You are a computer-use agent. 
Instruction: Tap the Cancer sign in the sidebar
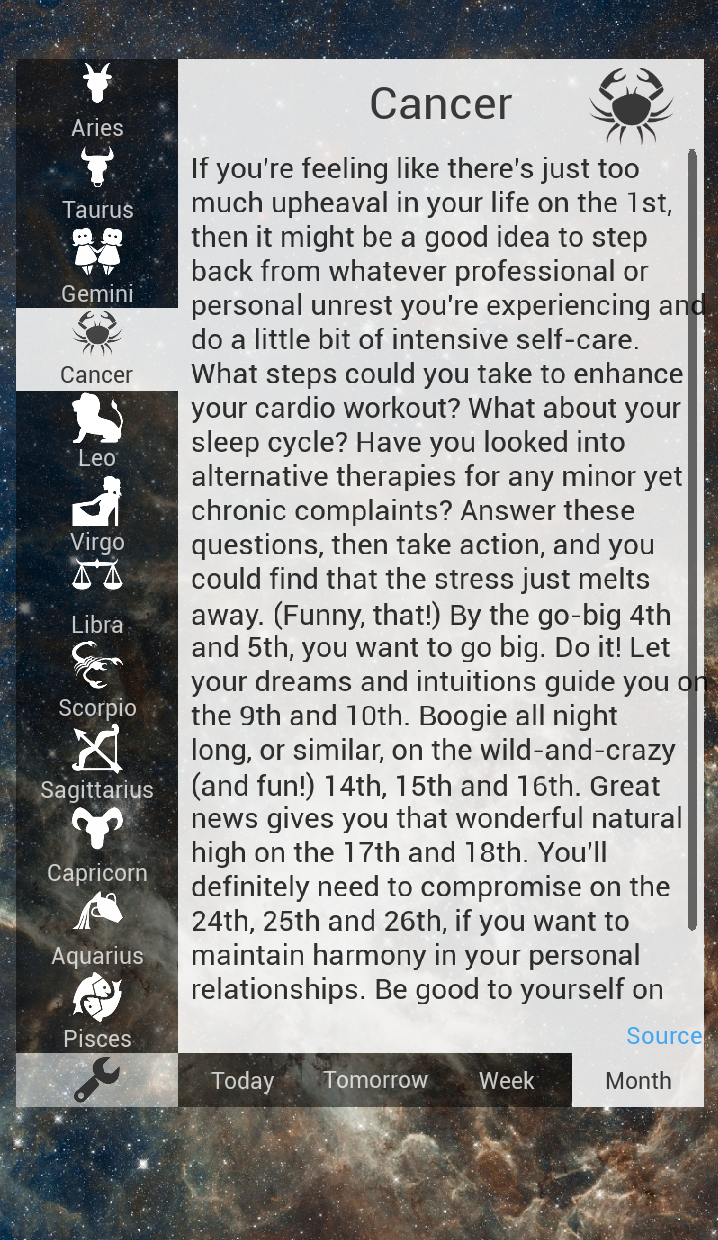click(97, 349)
